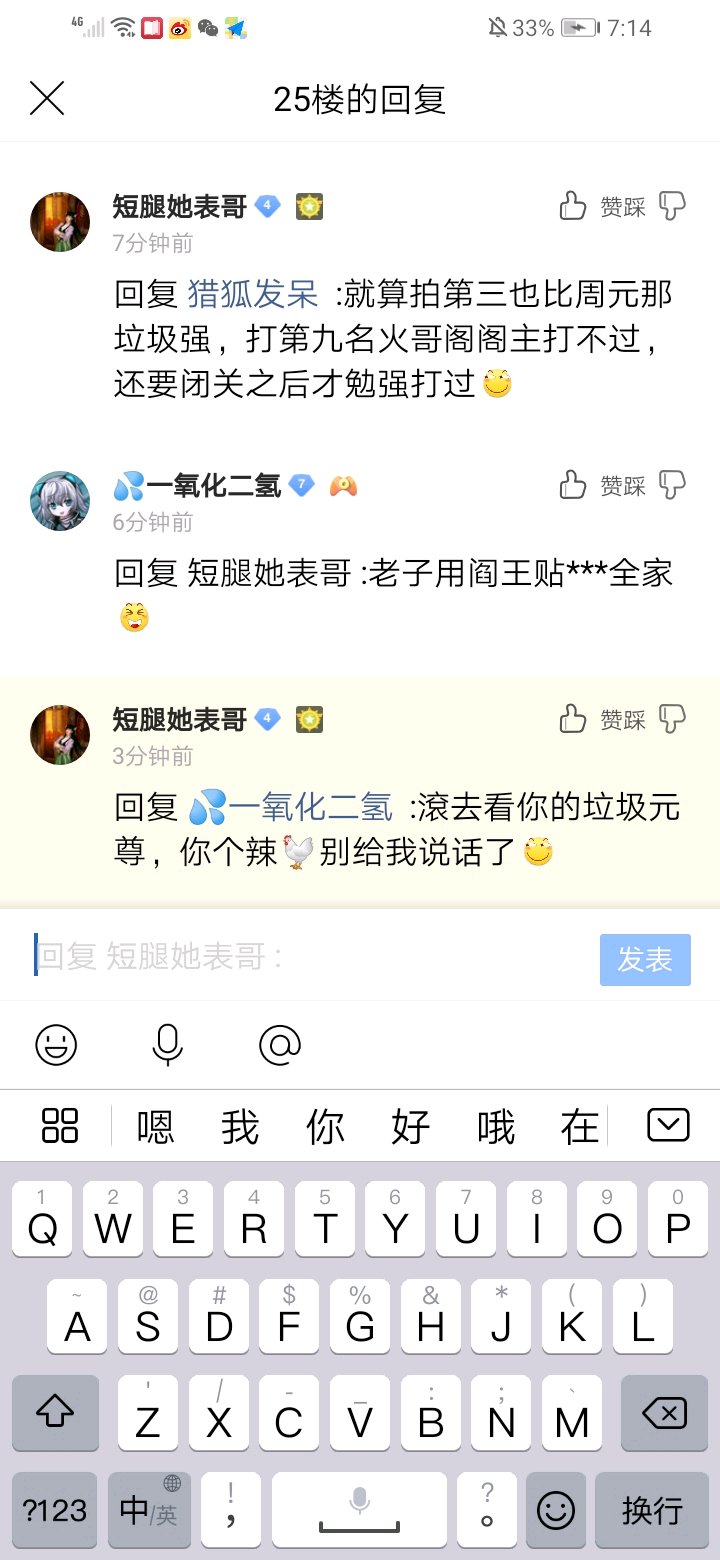Open 一氧化二氢's avatar profile
This screenshot has width=720, height=1560.
(x=60, y=500)
